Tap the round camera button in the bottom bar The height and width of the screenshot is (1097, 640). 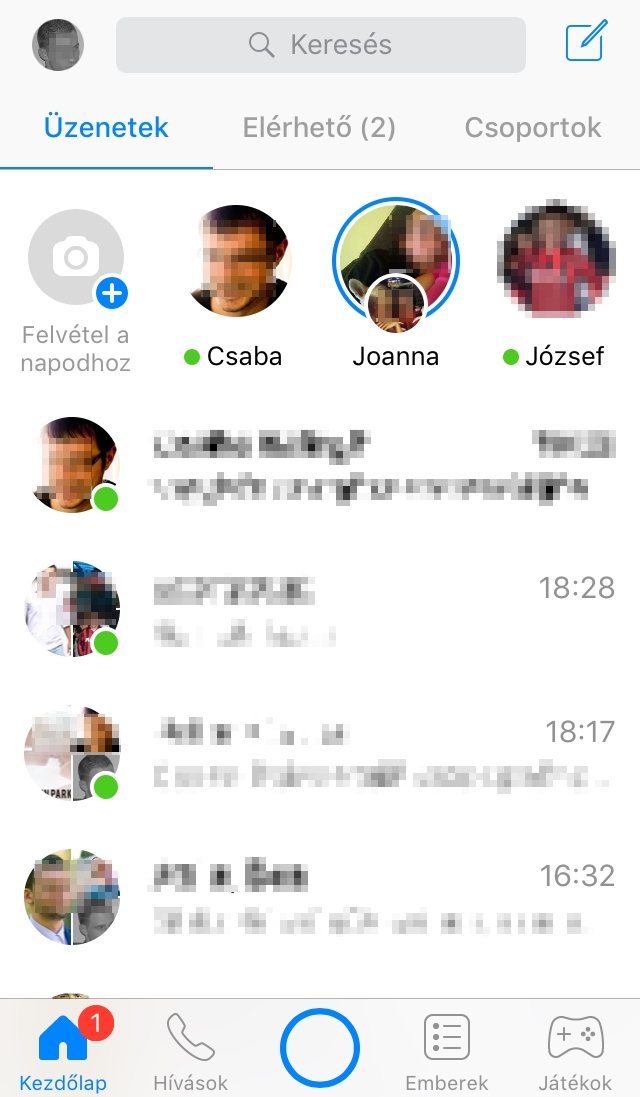(320, 1047)
